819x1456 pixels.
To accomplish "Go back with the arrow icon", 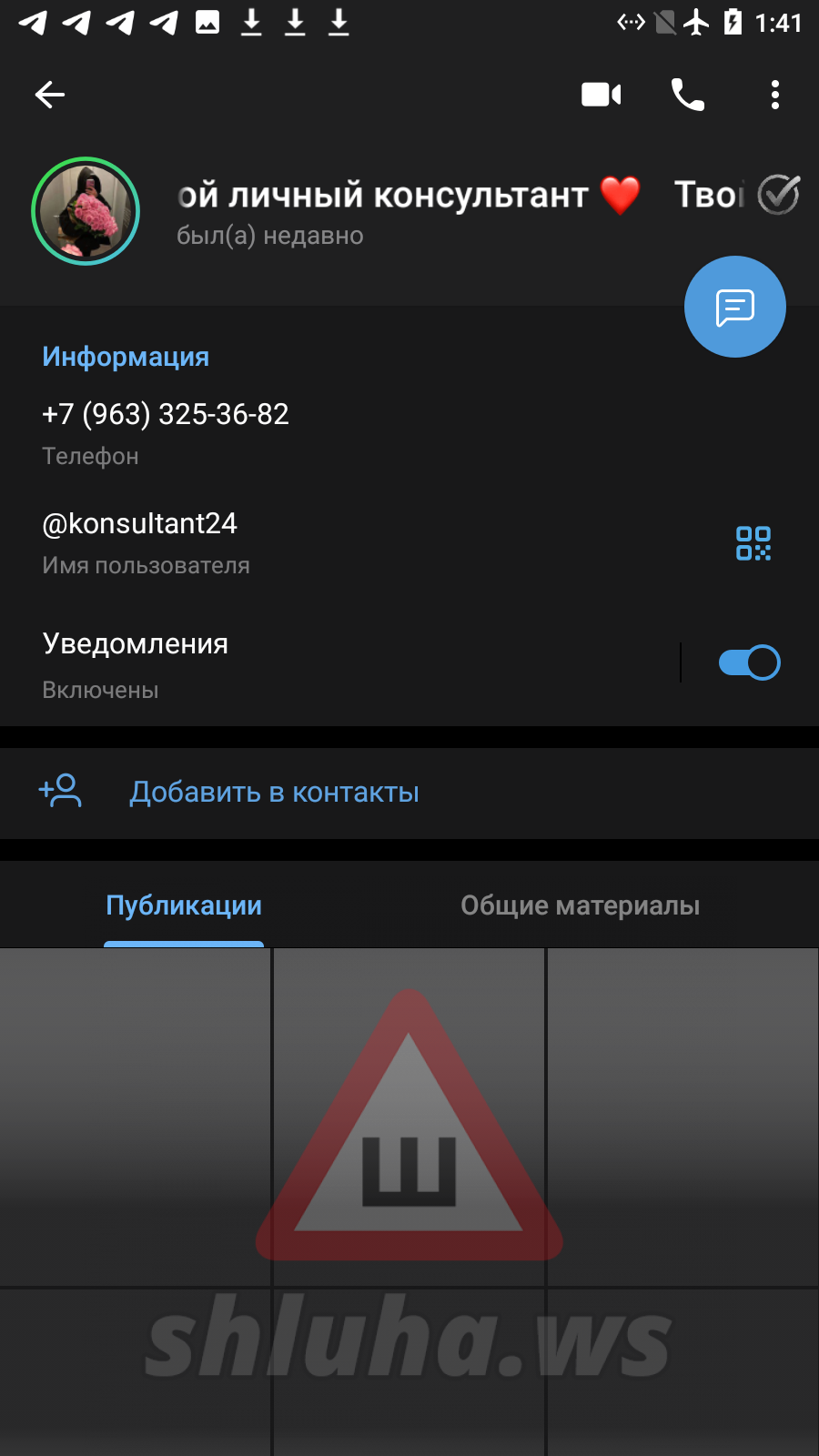I will coord(50,94).
